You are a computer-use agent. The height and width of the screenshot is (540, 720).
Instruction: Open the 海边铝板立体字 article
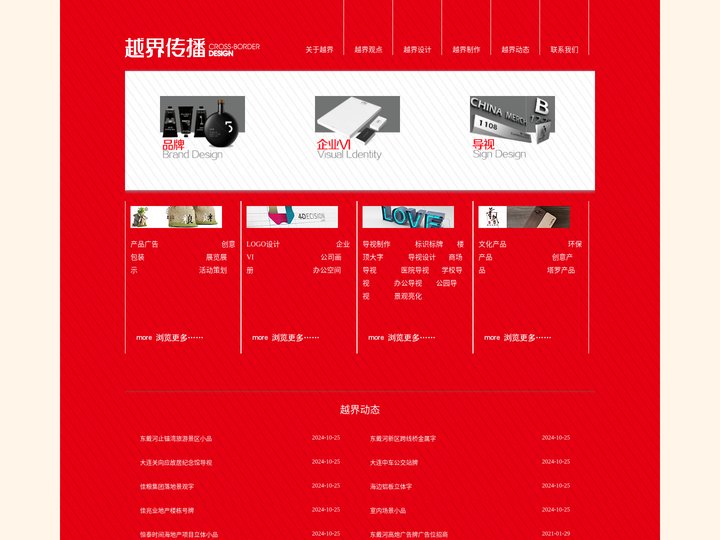(391, 487)
